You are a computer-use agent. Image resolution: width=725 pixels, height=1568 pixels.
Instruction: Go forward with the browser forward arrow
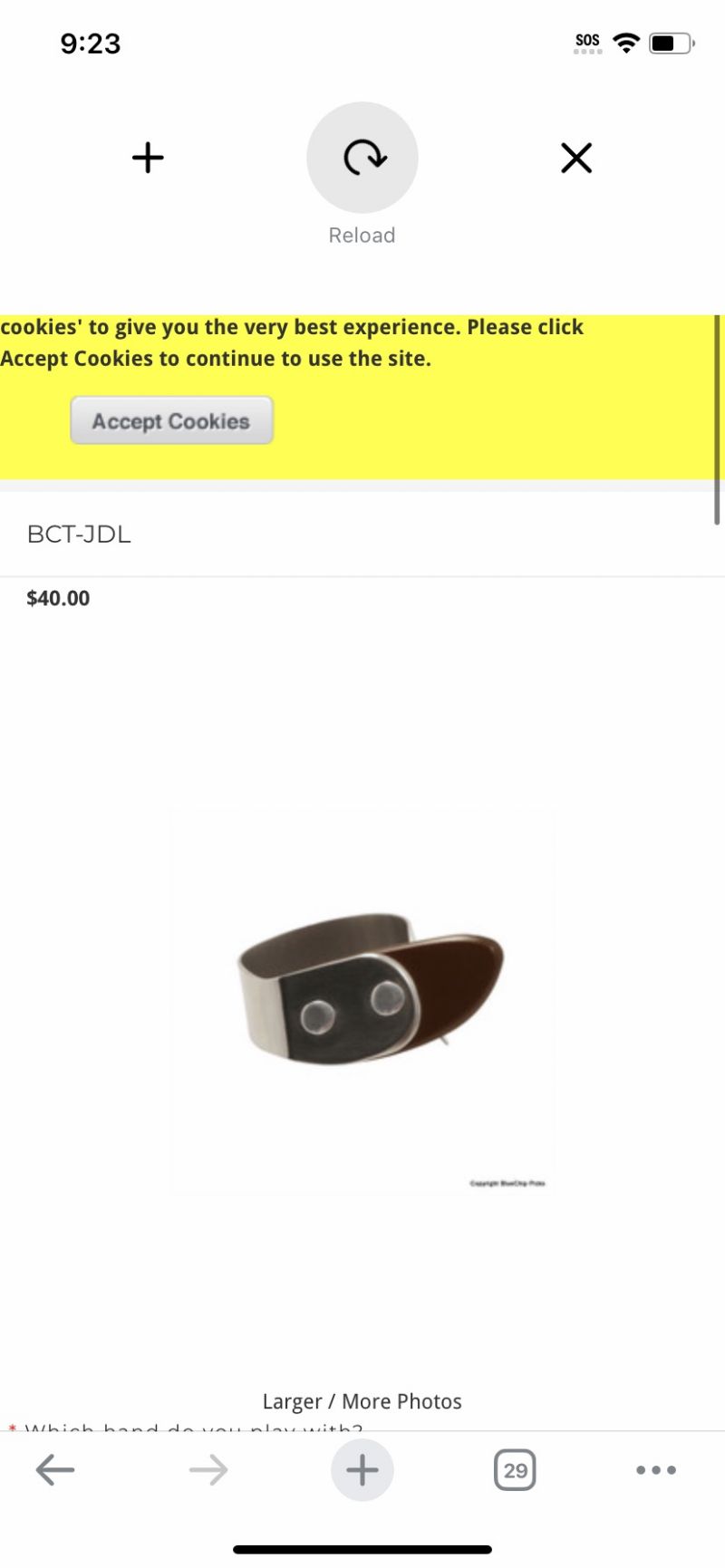point(208,1470)
